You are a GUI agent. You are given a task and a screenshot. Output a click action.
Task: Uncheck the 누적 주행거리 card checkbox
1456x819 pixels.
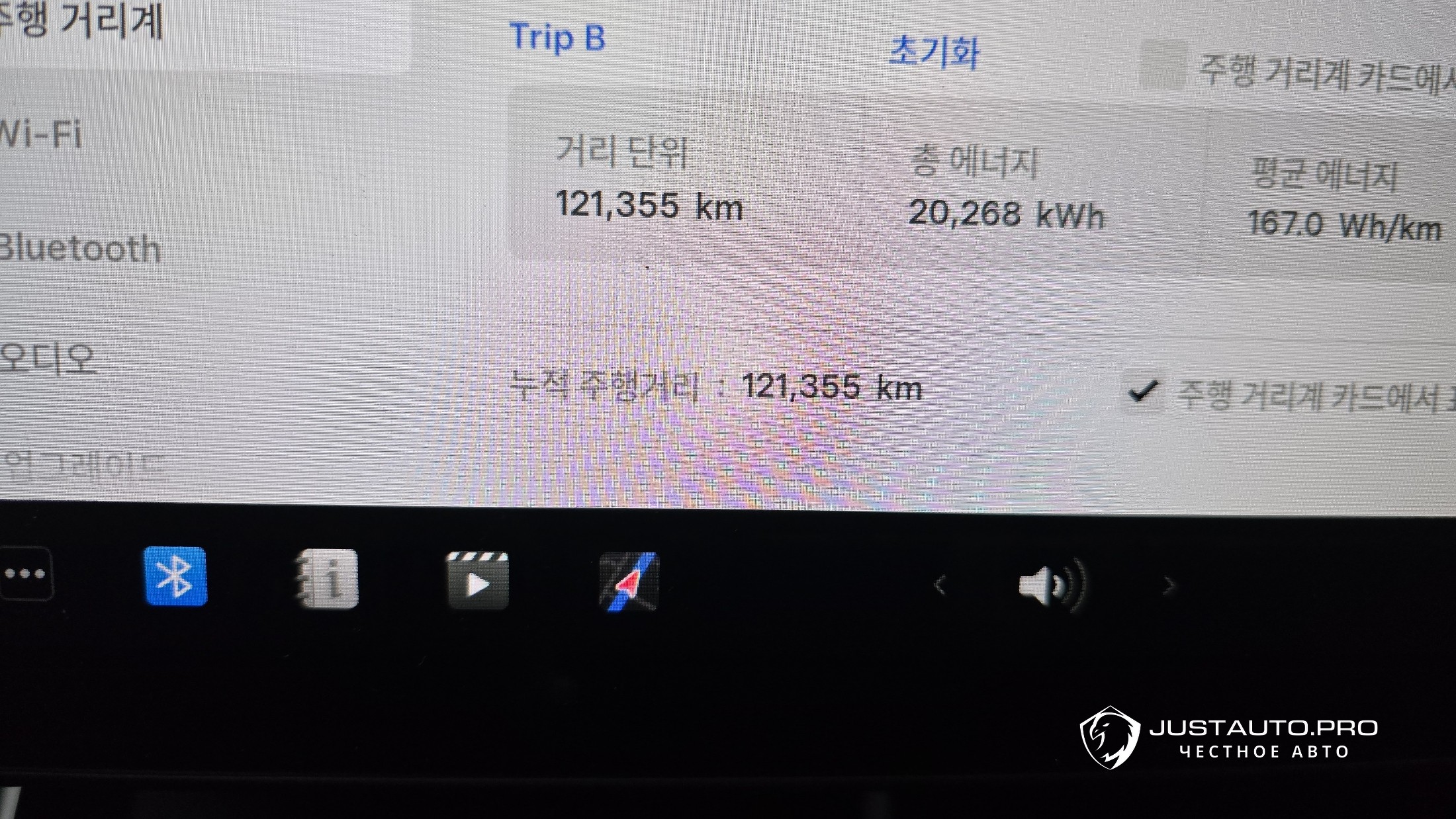(x=1142, y=392)
